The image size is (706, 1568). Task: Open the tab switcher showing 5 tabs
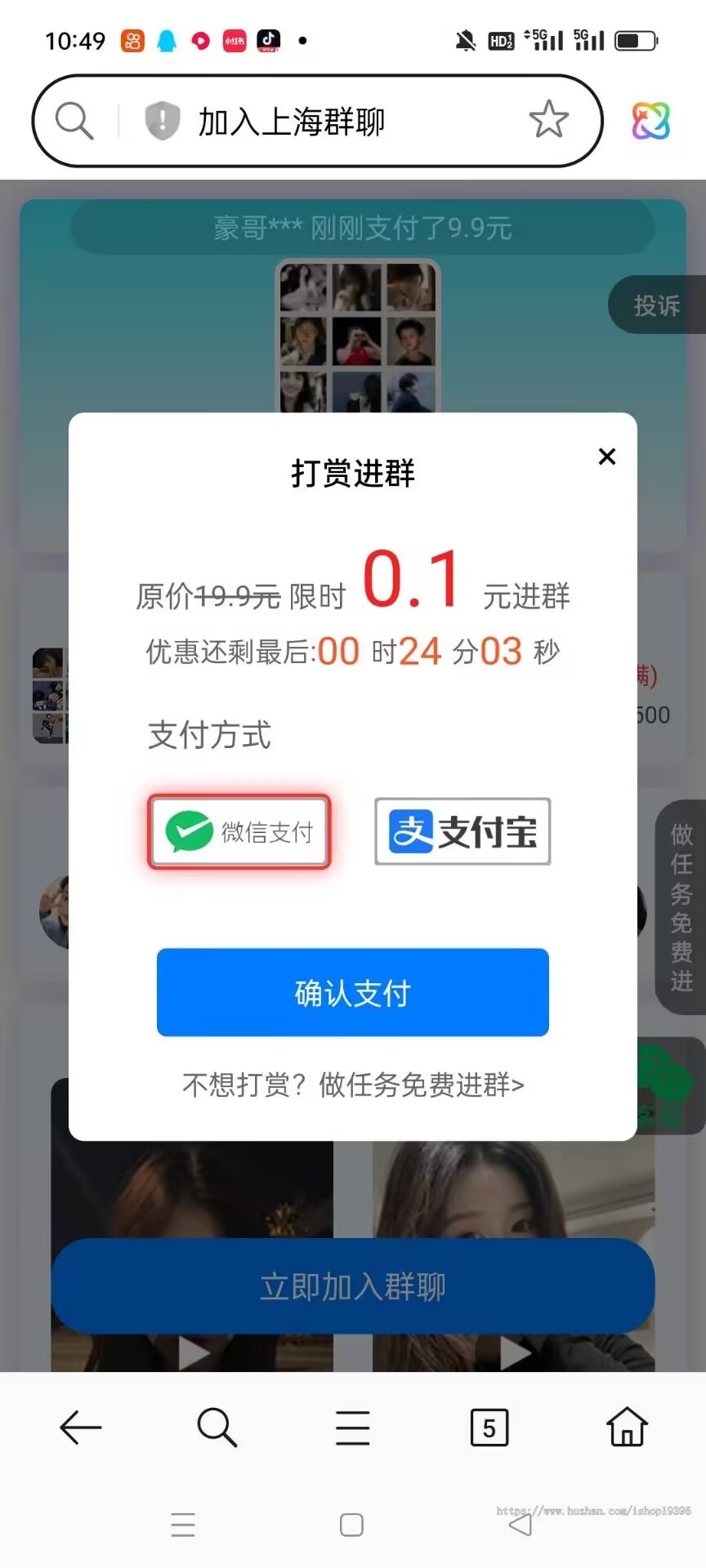coord(489,1428)
